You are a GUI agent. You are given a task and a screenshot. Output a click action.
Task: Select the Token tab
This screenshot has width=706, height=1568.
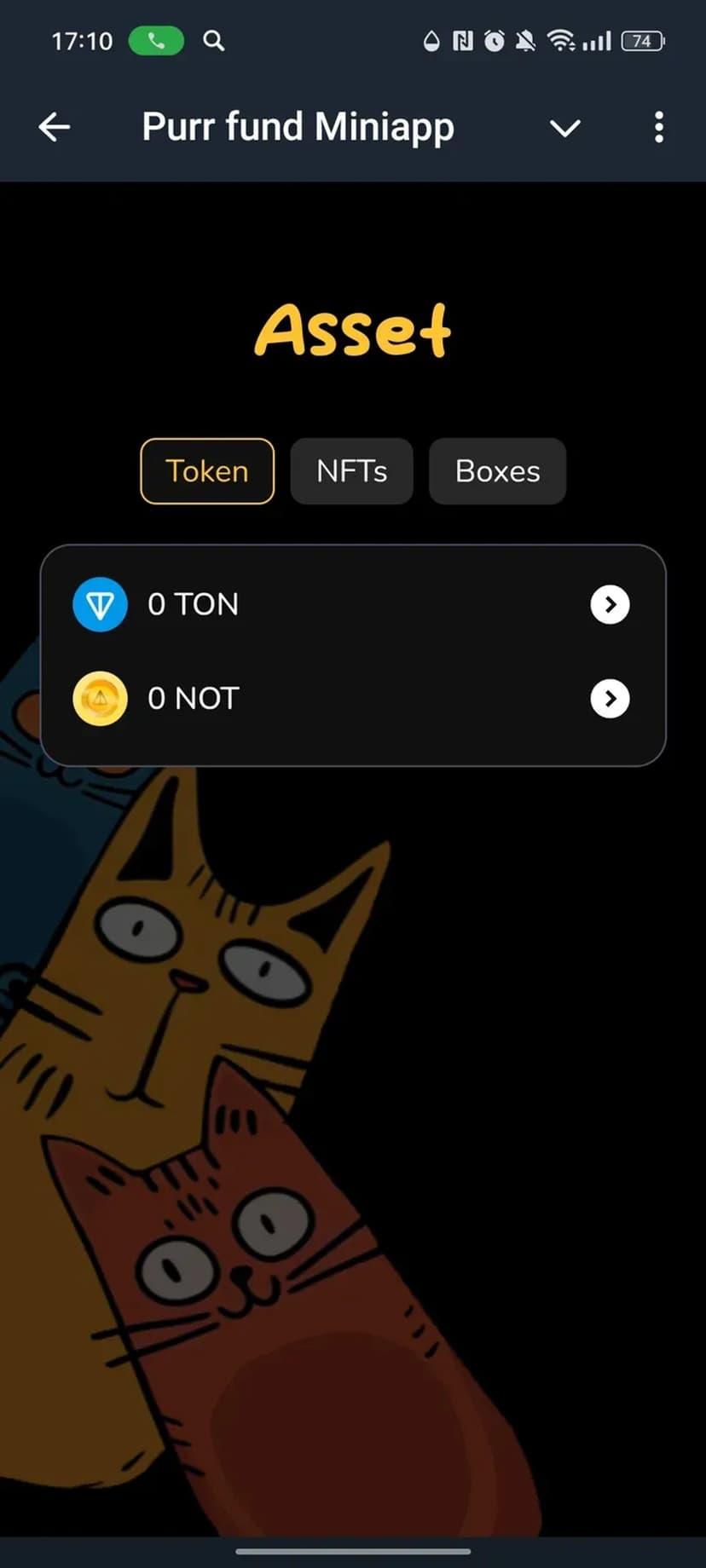pos(207,471)
